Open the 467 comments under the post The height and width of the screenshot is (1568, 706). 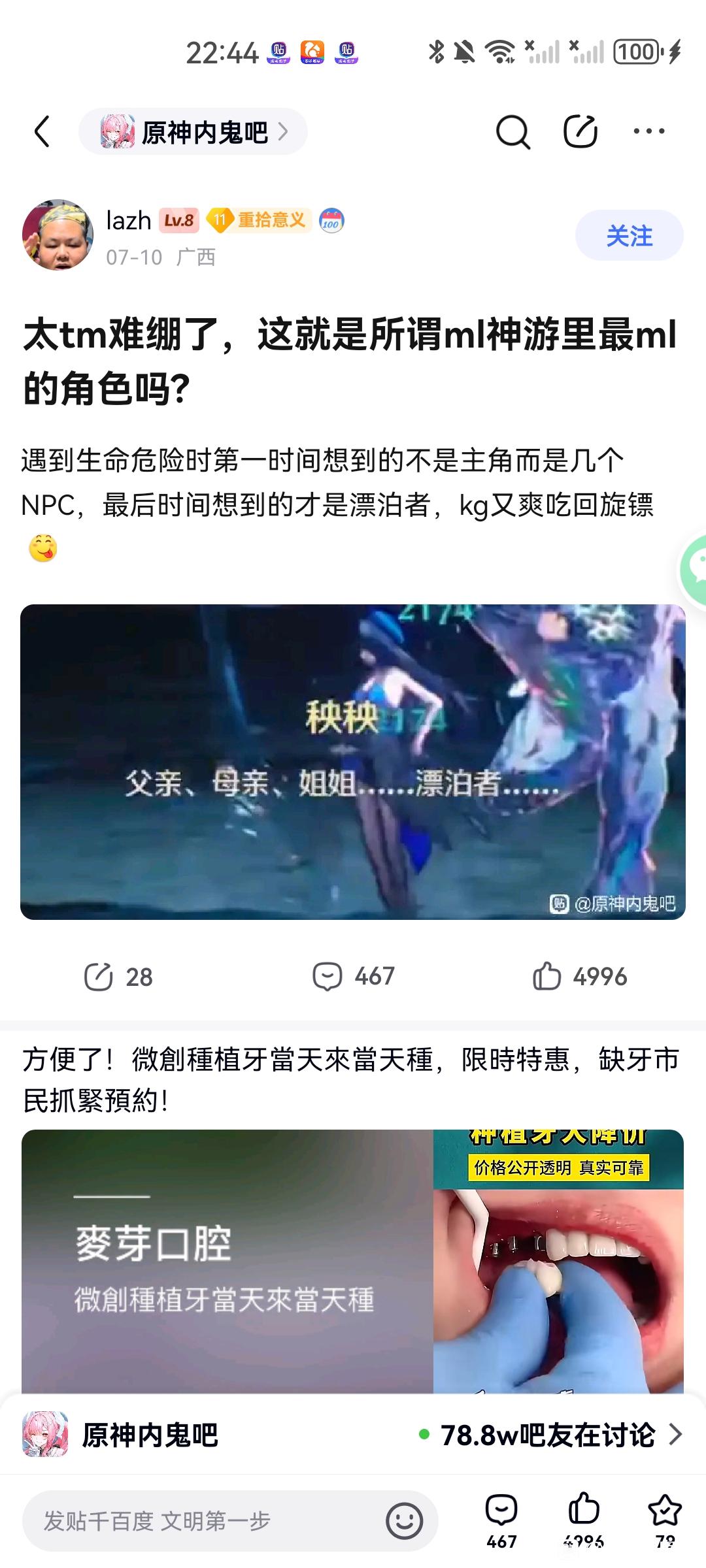(x=353, y=977)
